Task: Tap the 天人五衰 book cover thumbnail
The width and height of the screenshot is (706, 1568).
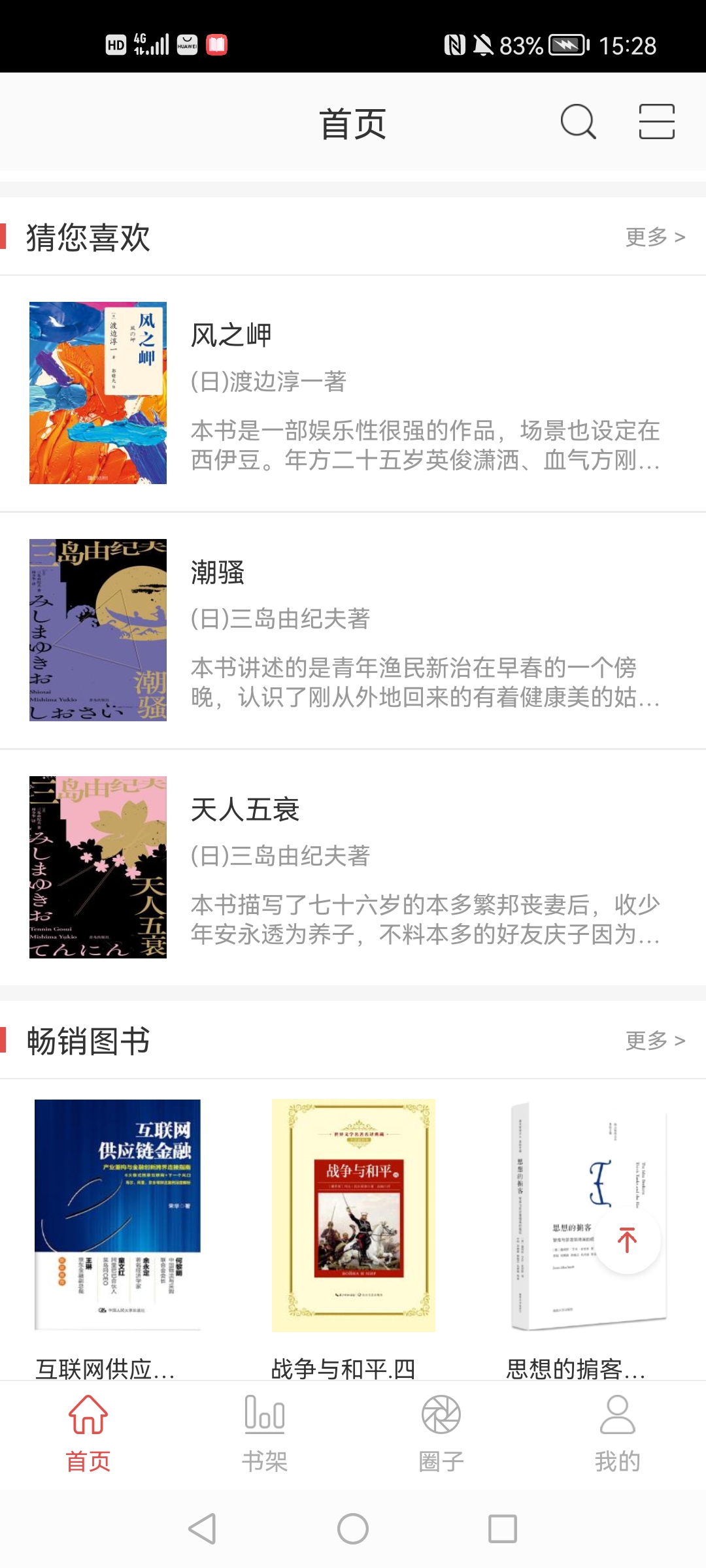Action: coord(98,867)
